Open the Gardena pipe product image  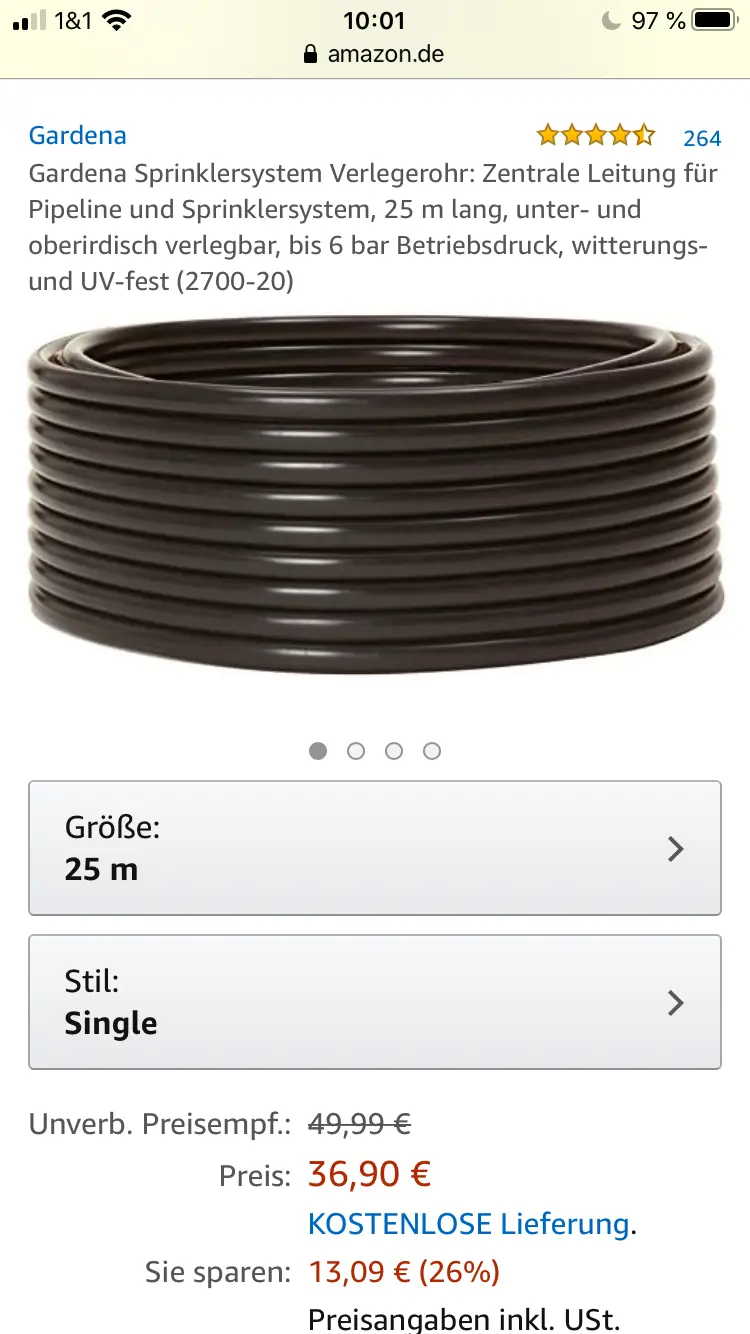(374, 495)
